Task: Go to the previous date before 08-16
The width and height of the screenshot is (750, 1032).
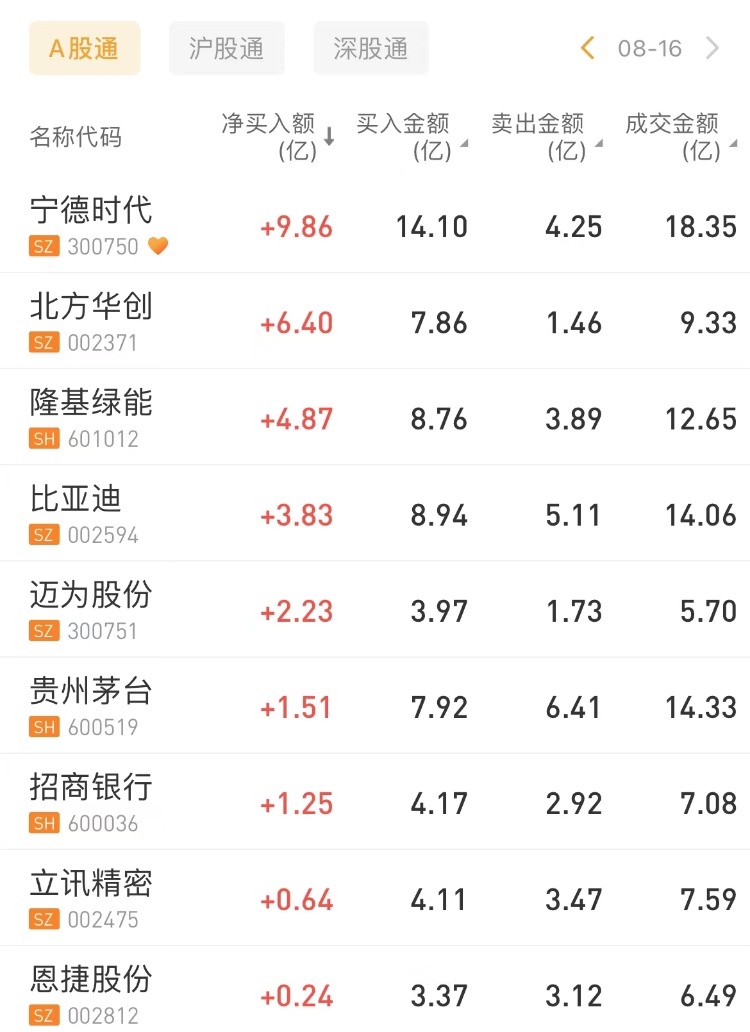Action: 588,48
